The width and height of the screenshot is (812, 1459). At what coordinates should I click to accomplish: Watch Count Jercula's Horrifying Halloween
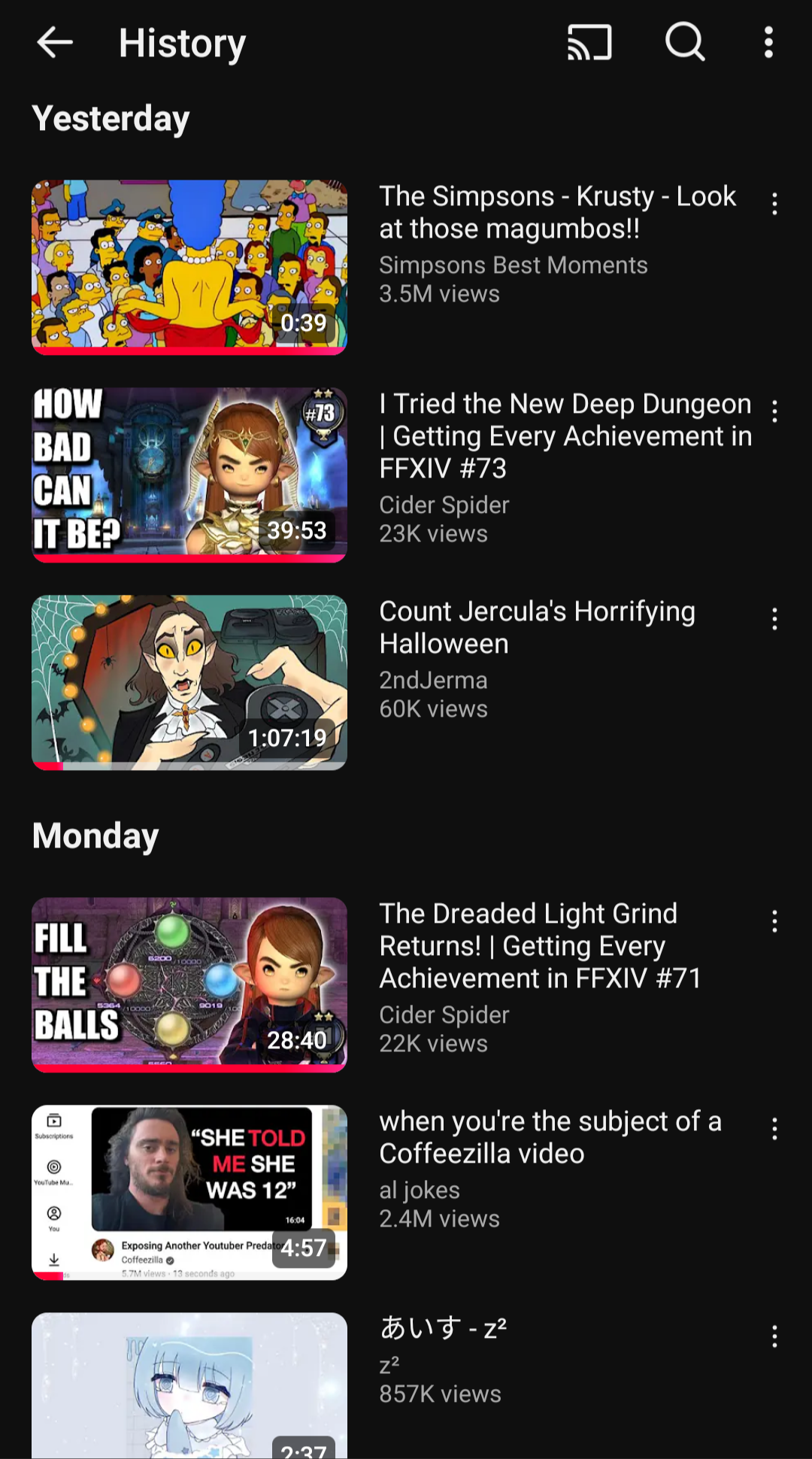189,682
